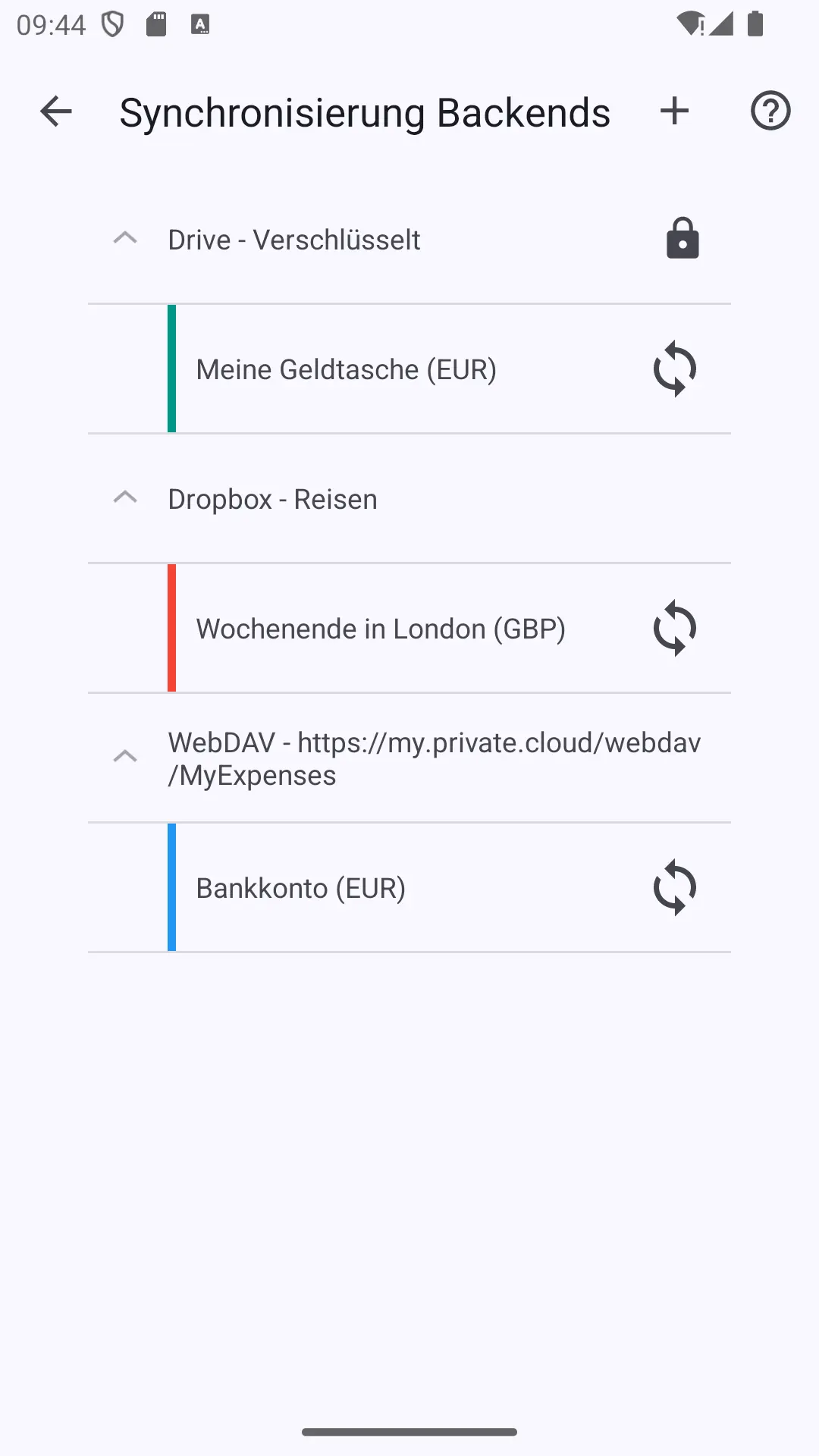The image size is (819, 1456).
Task: Collapse the Drive - Verschlüsselt group
Action: point(125,239)
